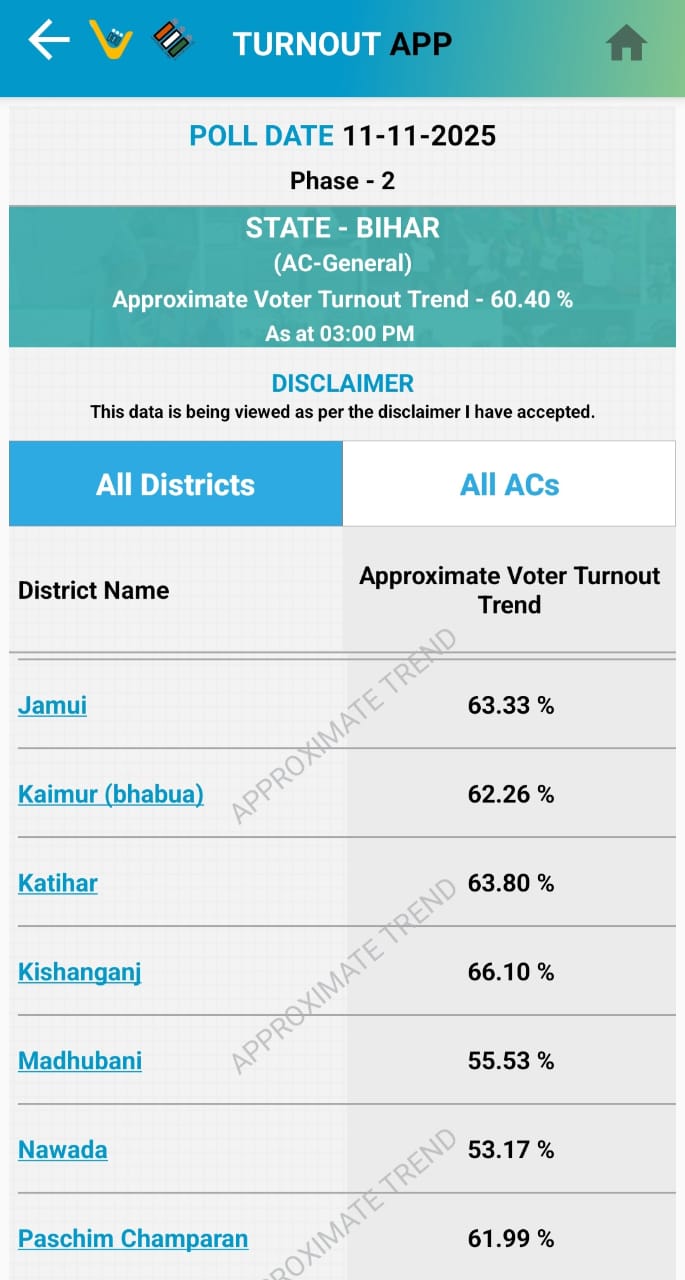Image resolution: width=685 pixels, height=1280 pixels.
Task: Go back using the arrow icon
Action: point(48,41)
